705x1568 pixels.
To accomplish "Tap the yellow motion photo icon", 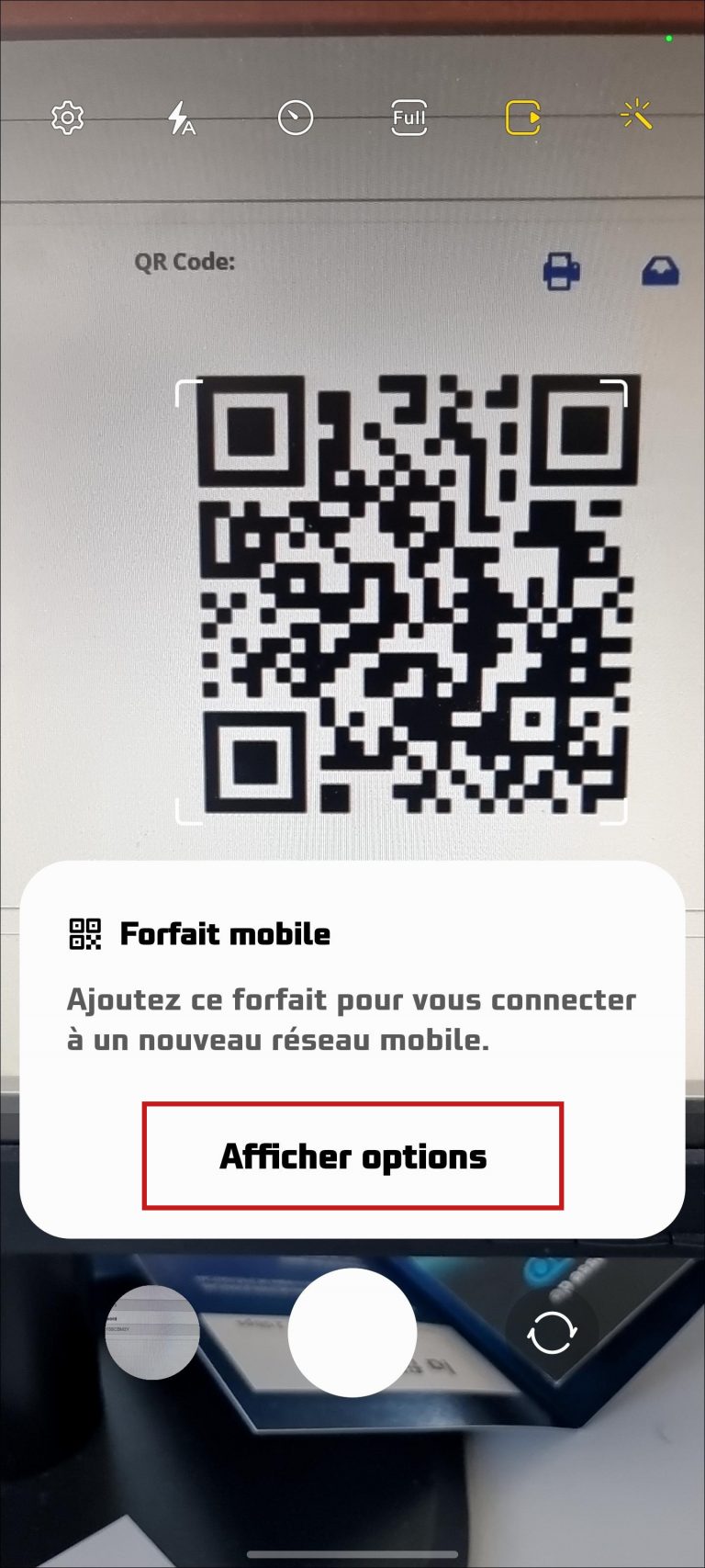I will [521, 118].
